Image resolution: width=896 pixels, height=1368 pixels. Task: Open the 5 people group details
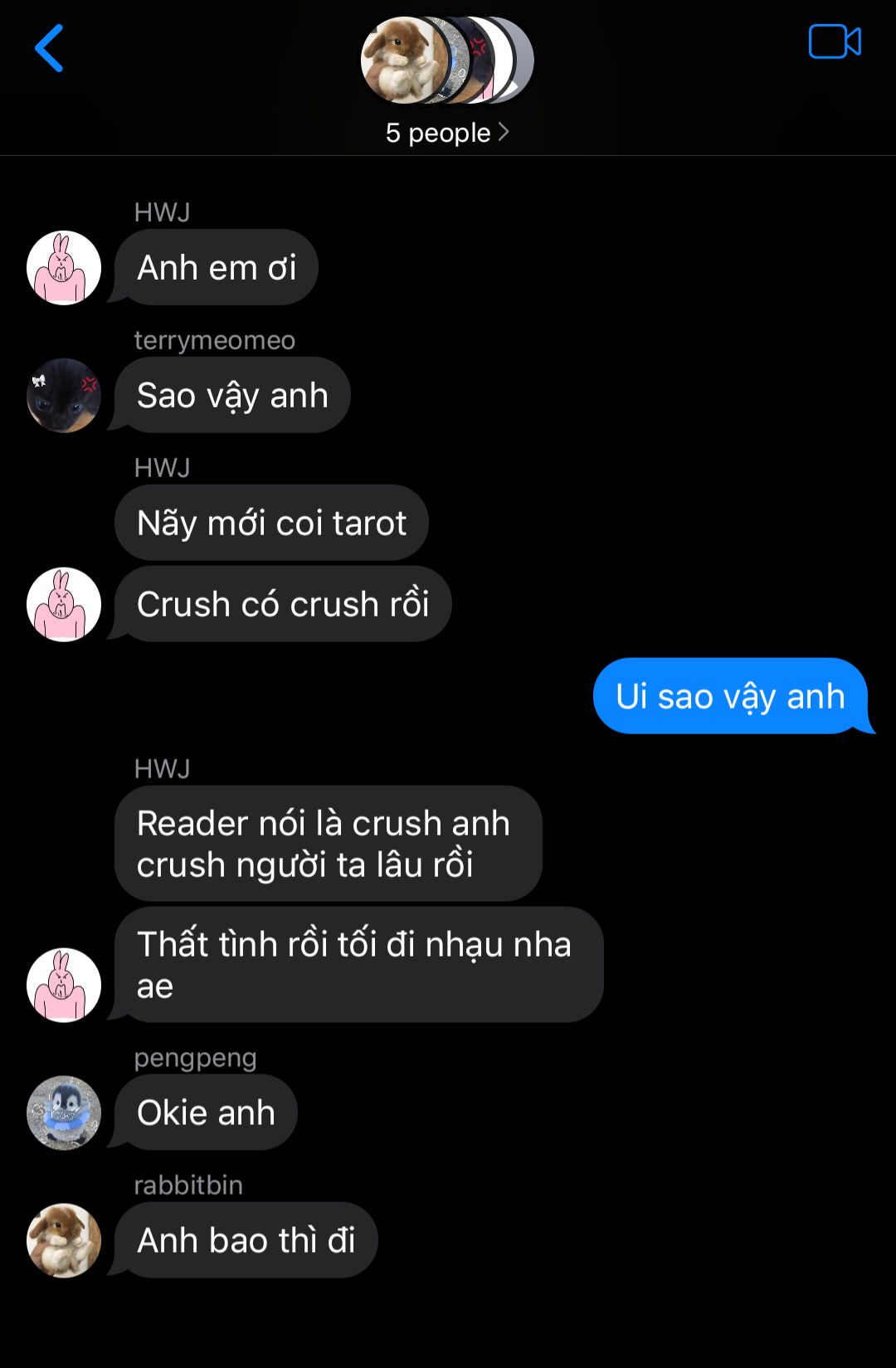pos(447,133)
